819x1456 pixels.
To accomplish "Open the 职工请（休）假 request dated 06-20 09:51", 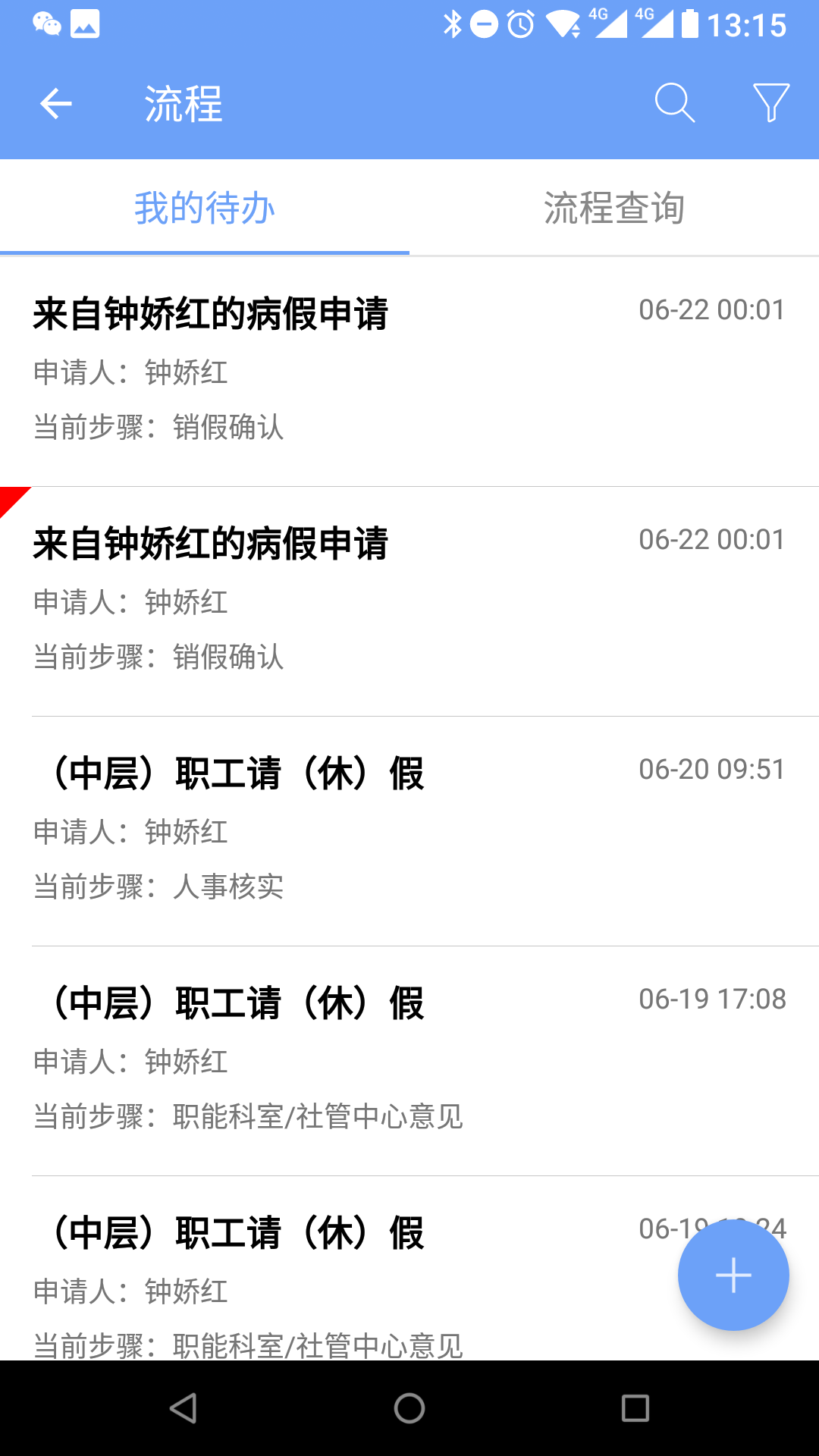I will click(409, 830).
